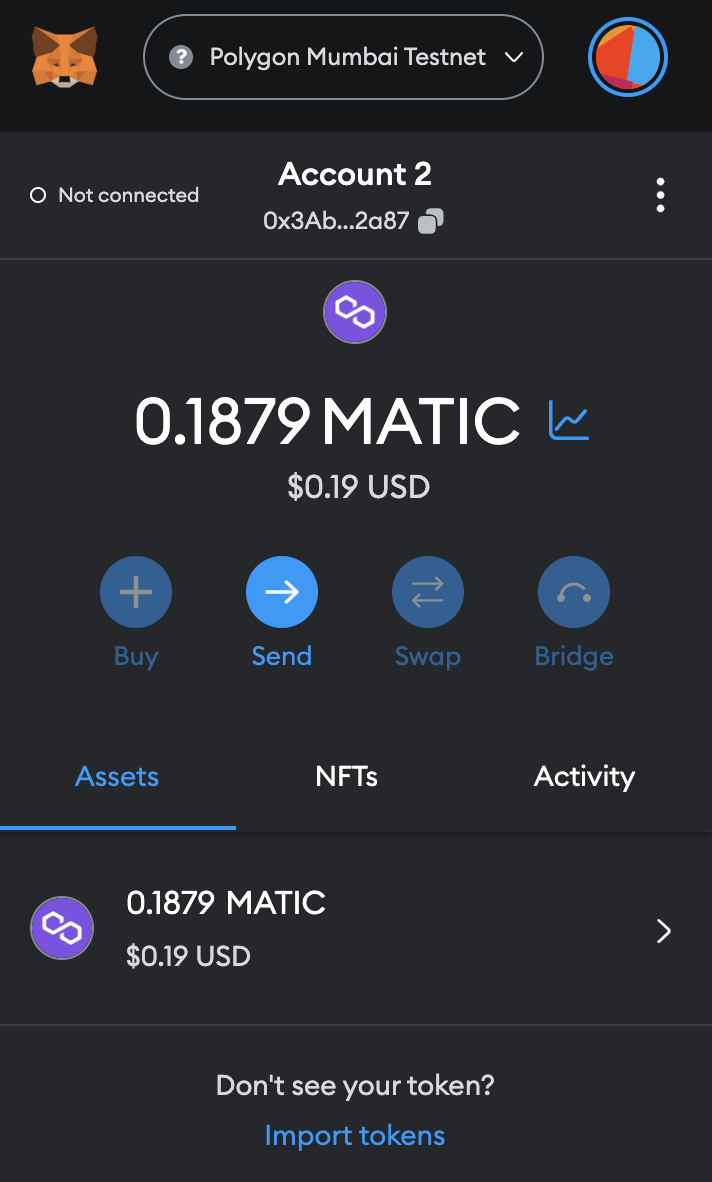Check the Not connected site status
Image resolution: width=712 pixels, height=1182 pixels.
(115, 195)
